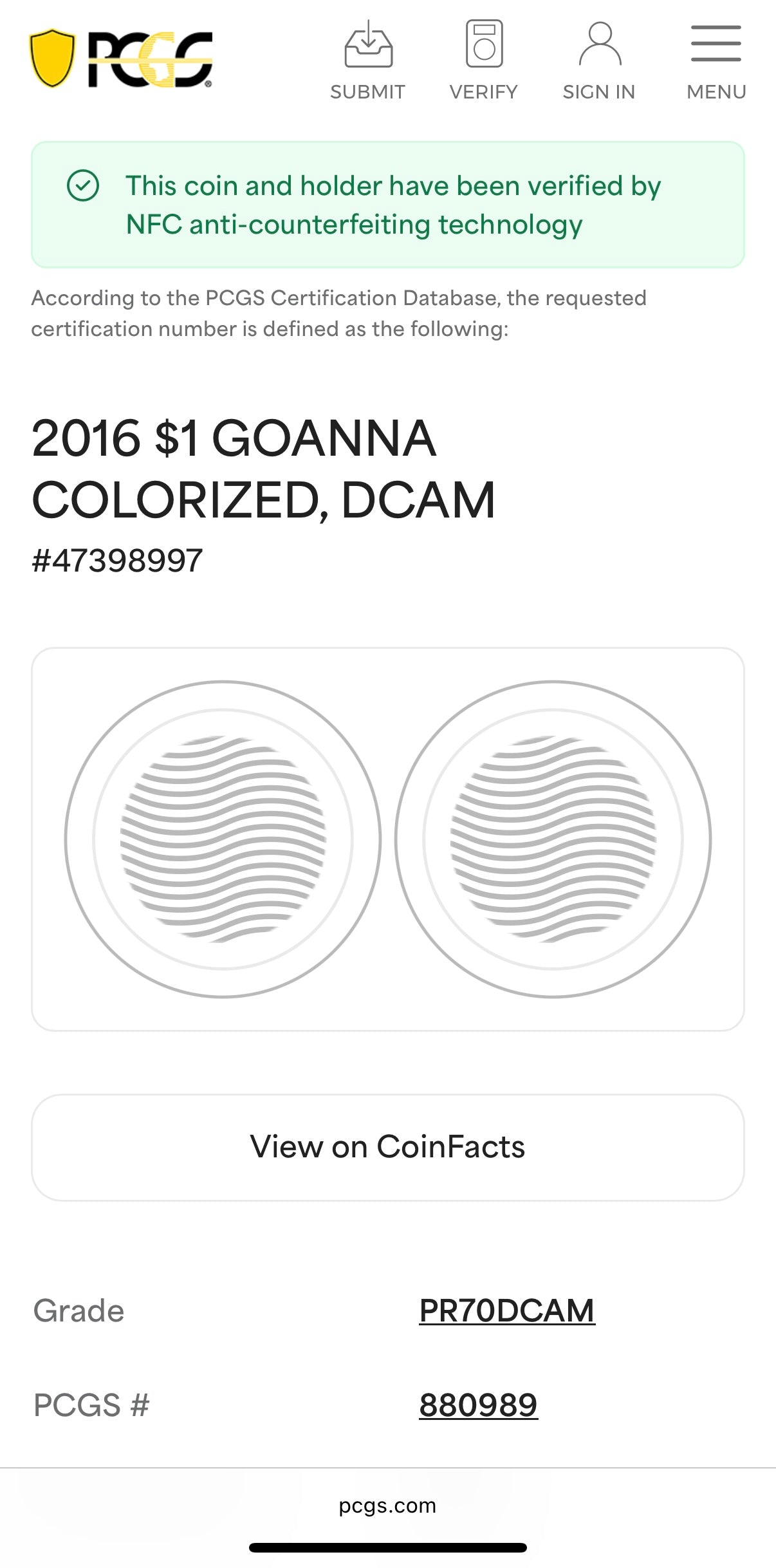Screen dimensions: 776x1568
Task: Follow the PCGS number 880989 link
Action: coord(478,1405)
